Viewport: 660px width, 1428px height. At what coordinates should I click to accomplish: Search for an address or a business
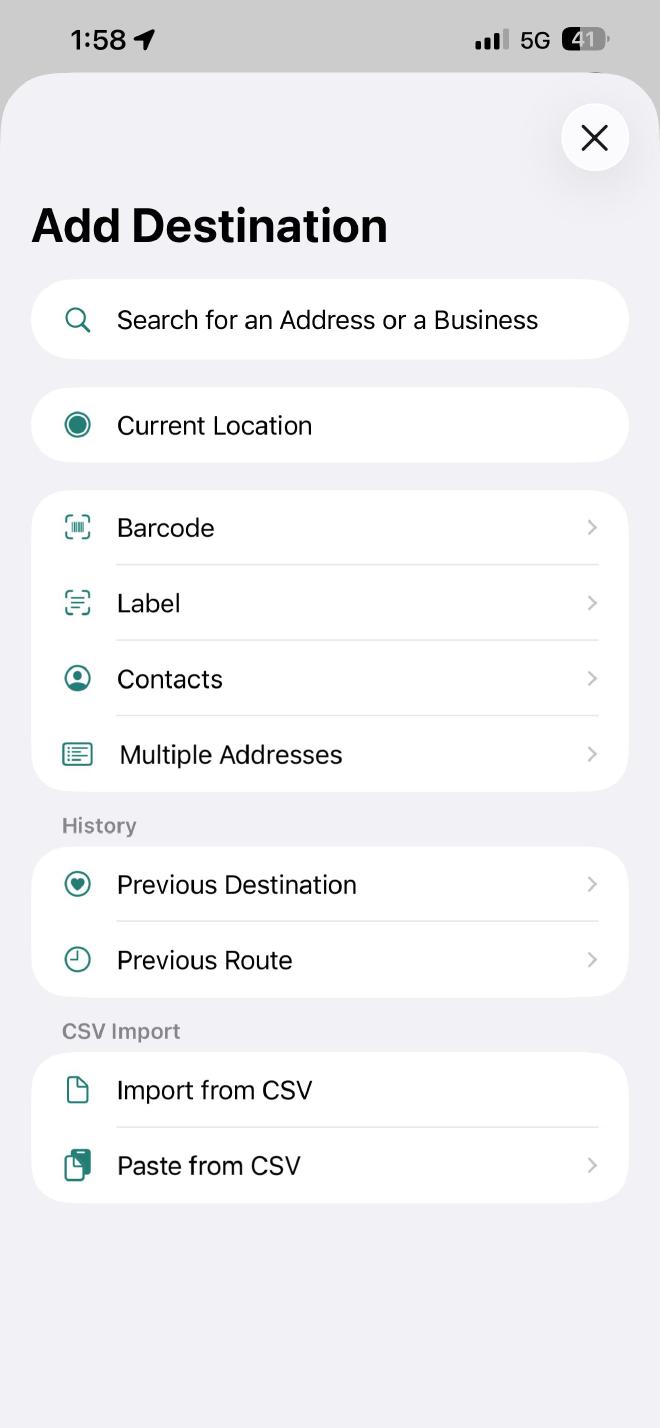click(x=330, y=320)
